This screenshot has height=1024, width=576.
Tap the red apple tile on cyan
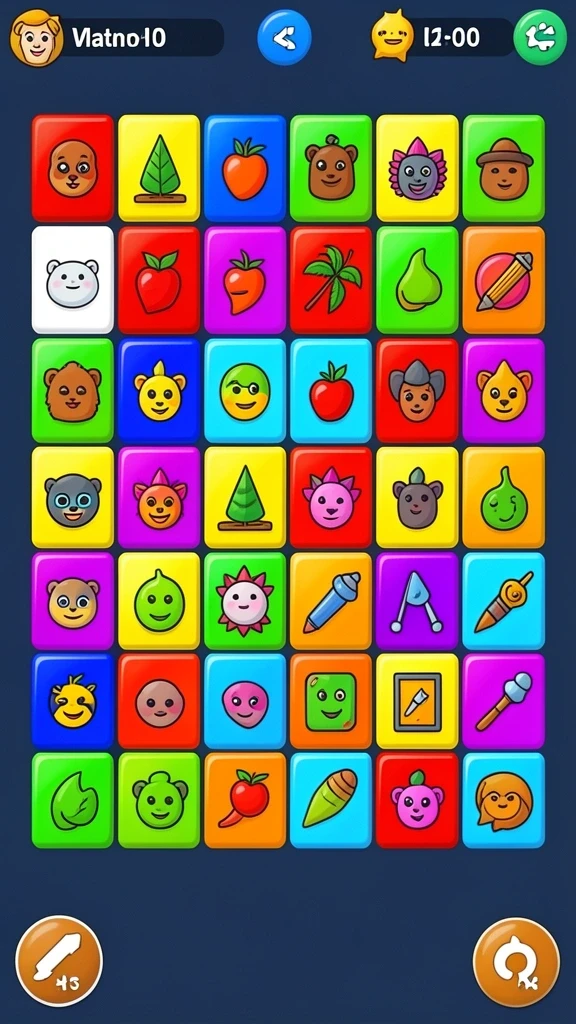pos(331,391)
